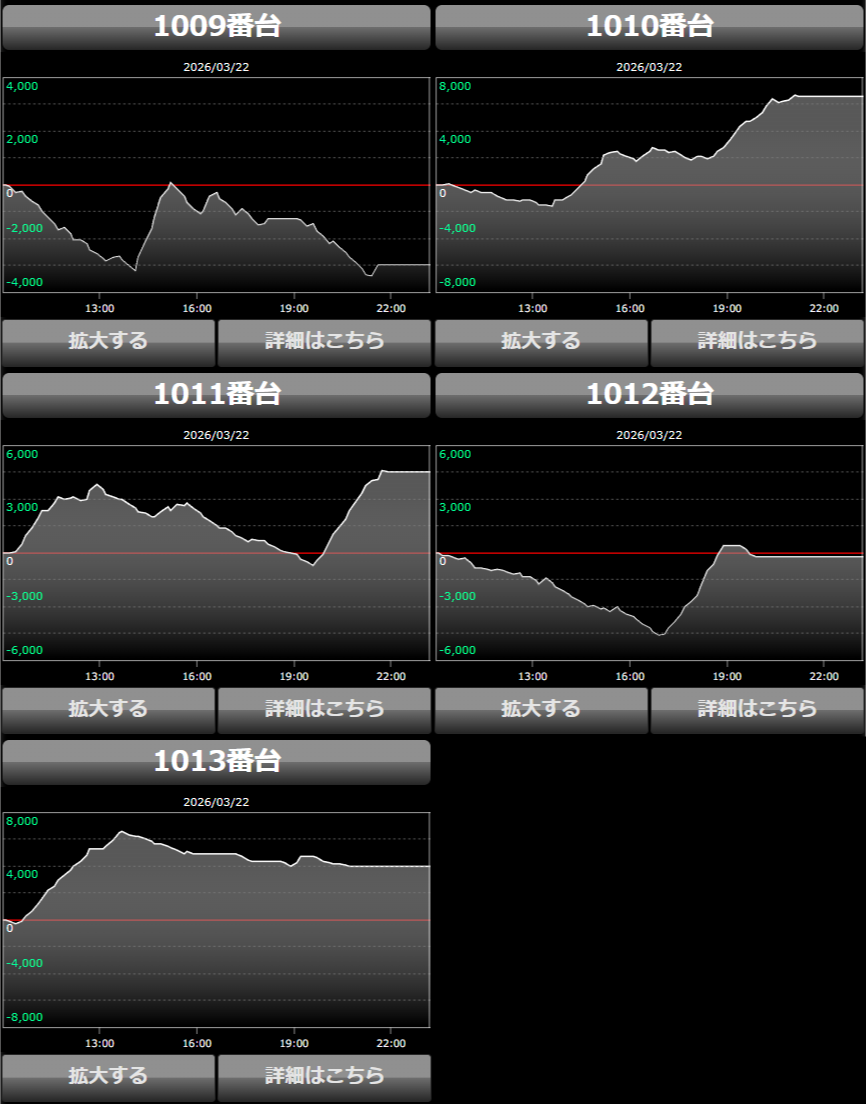
Task: Open 詳細はこちら for 1009番台
Action: [x=324, y=342]
